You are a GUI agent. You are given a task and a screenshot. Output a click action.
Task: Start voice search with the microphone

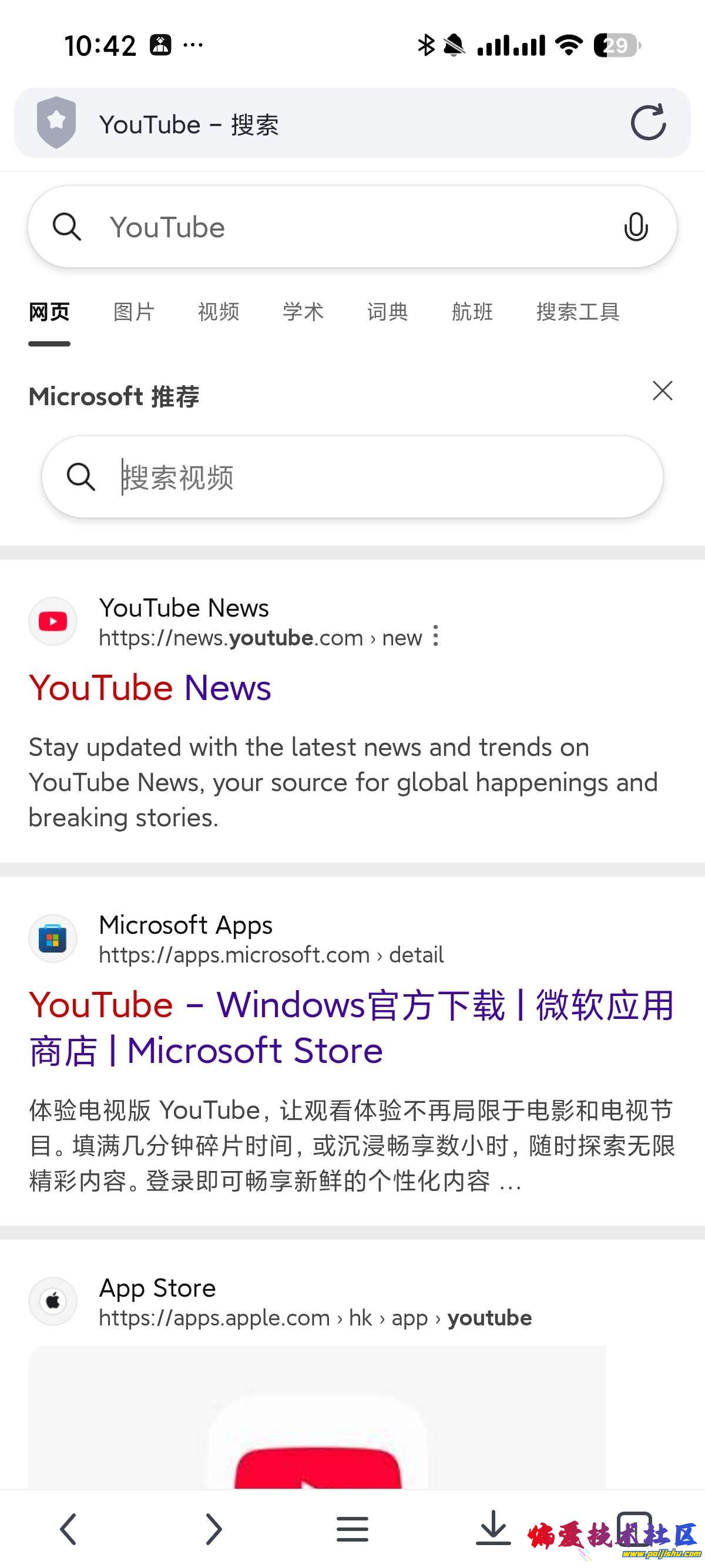coord(636,227)
